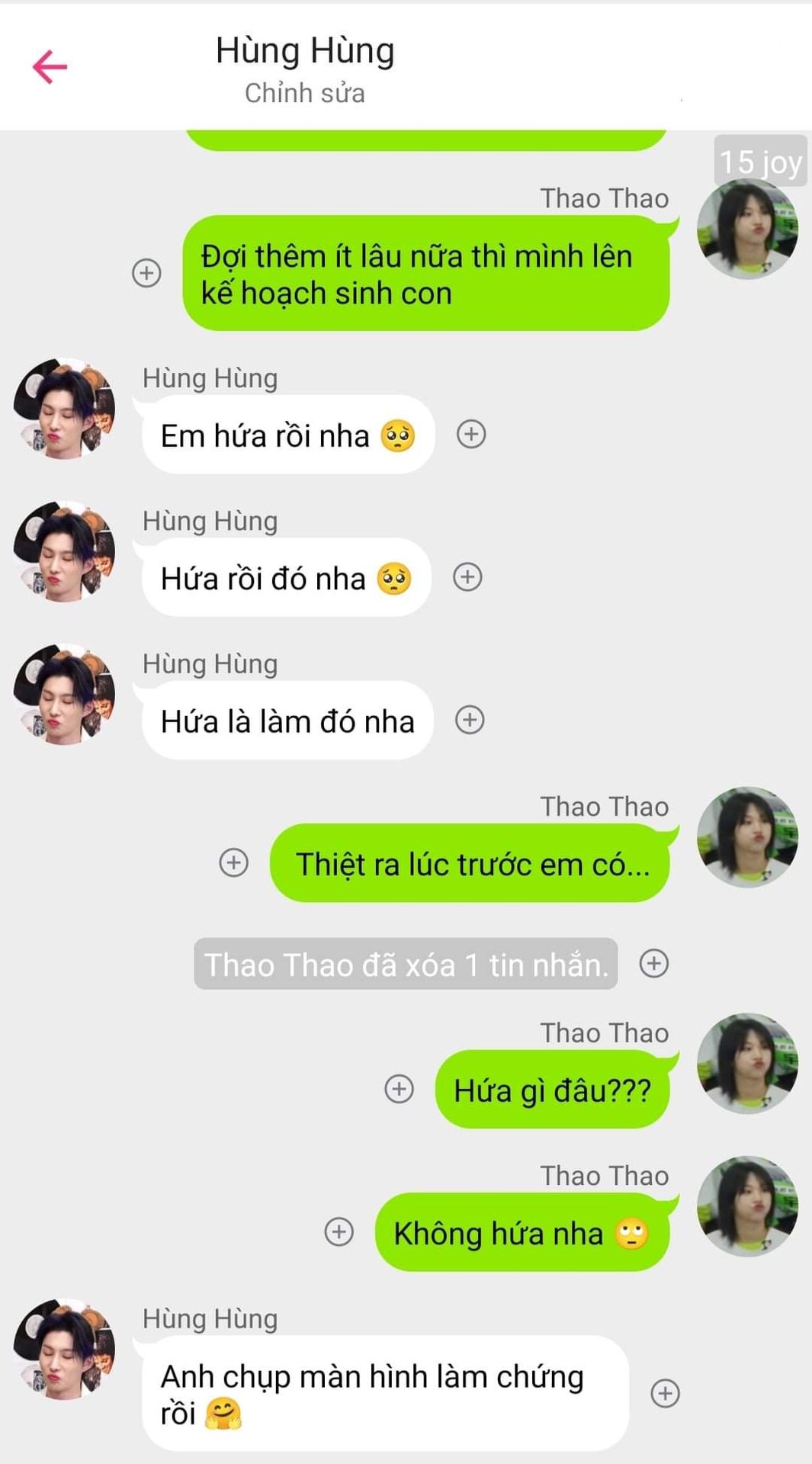
Task: Tap plus icon next to 'Hứa là làm đó nha'
Action: (470, 720)
